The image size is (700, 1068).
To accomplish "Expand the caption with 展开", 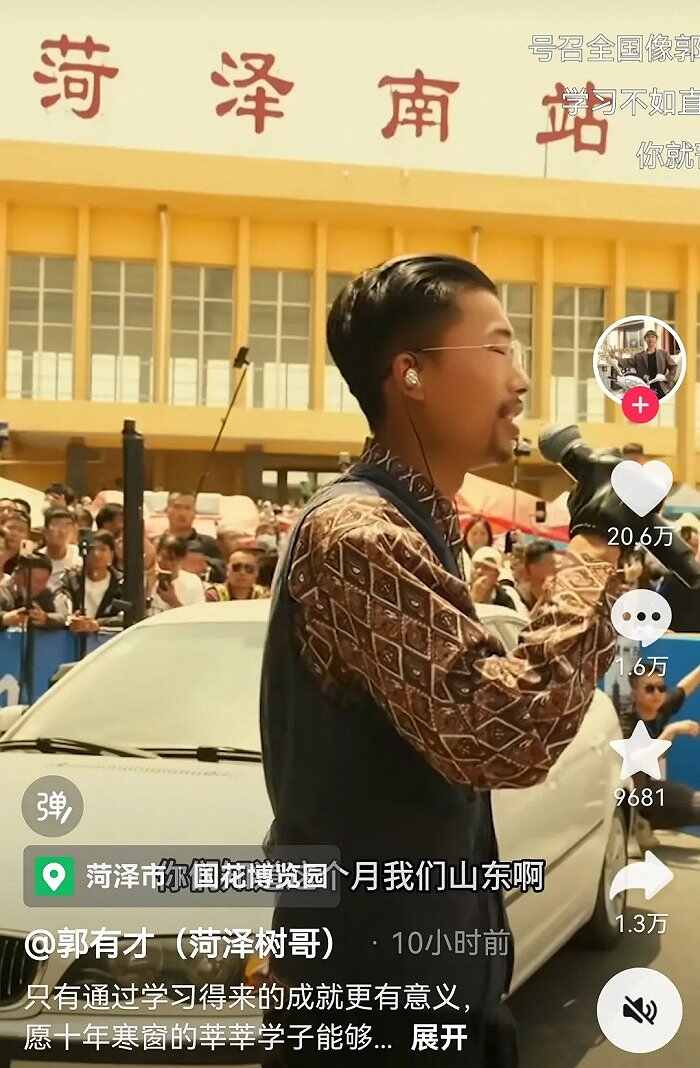I will point(439,1037).
